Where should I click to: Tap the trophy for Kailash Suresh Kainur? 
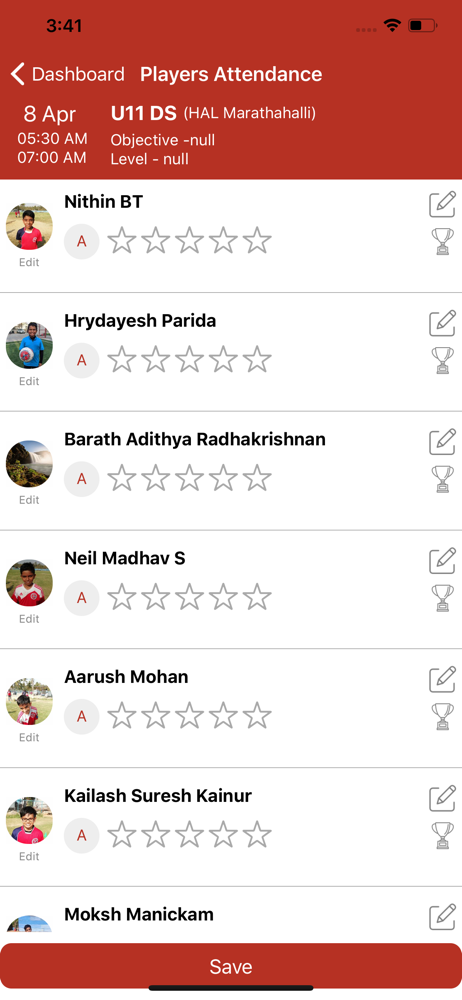[x=443, y=835]
